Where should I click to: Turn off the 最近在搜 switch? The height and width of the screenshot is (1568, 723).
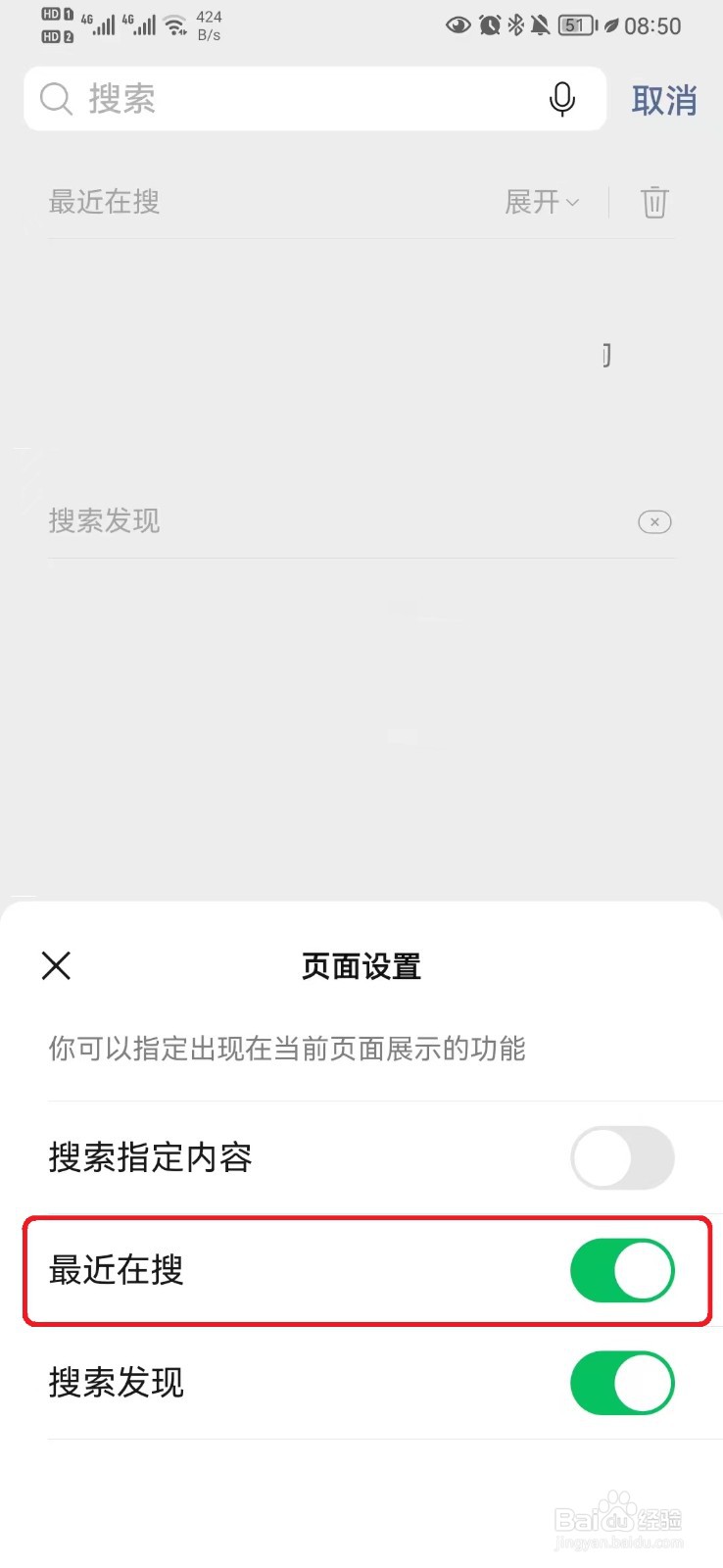(622, 1271)
